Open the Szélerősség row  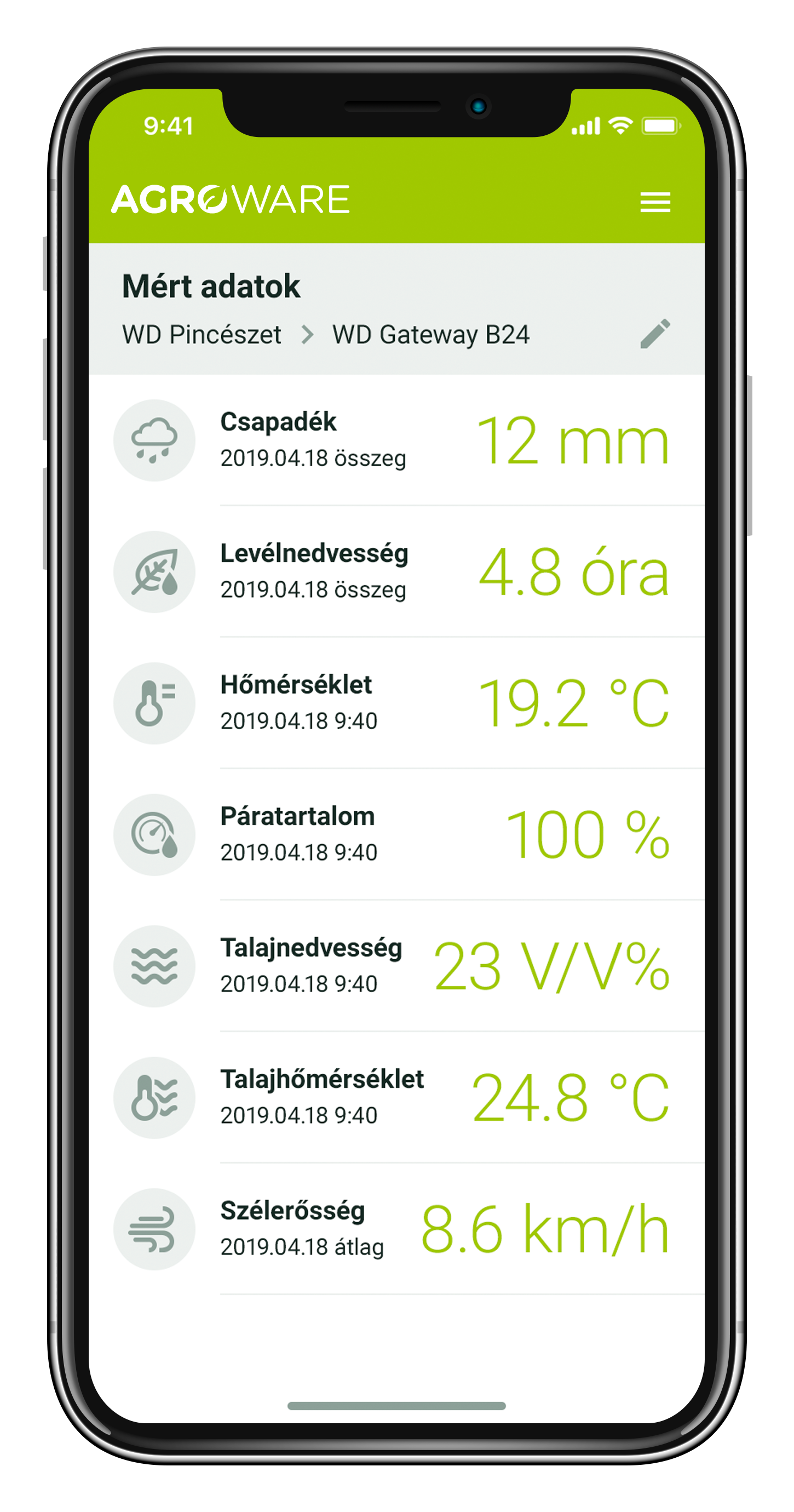[x=396, y=1229]
